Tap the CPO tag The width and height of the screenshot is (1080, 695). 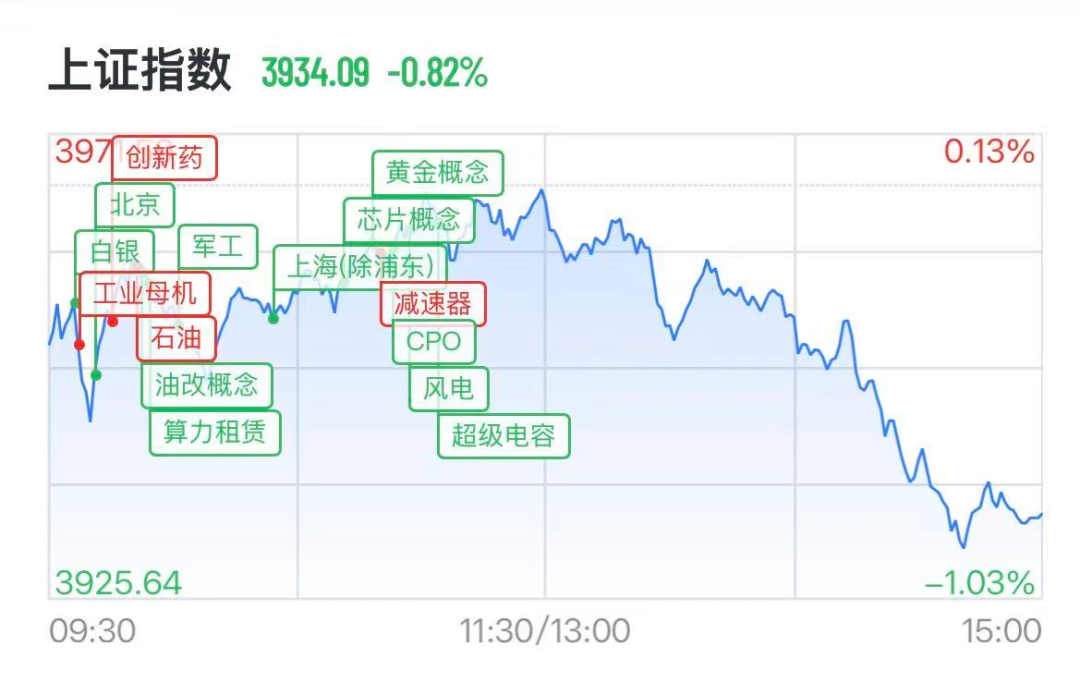click(434, 342)
